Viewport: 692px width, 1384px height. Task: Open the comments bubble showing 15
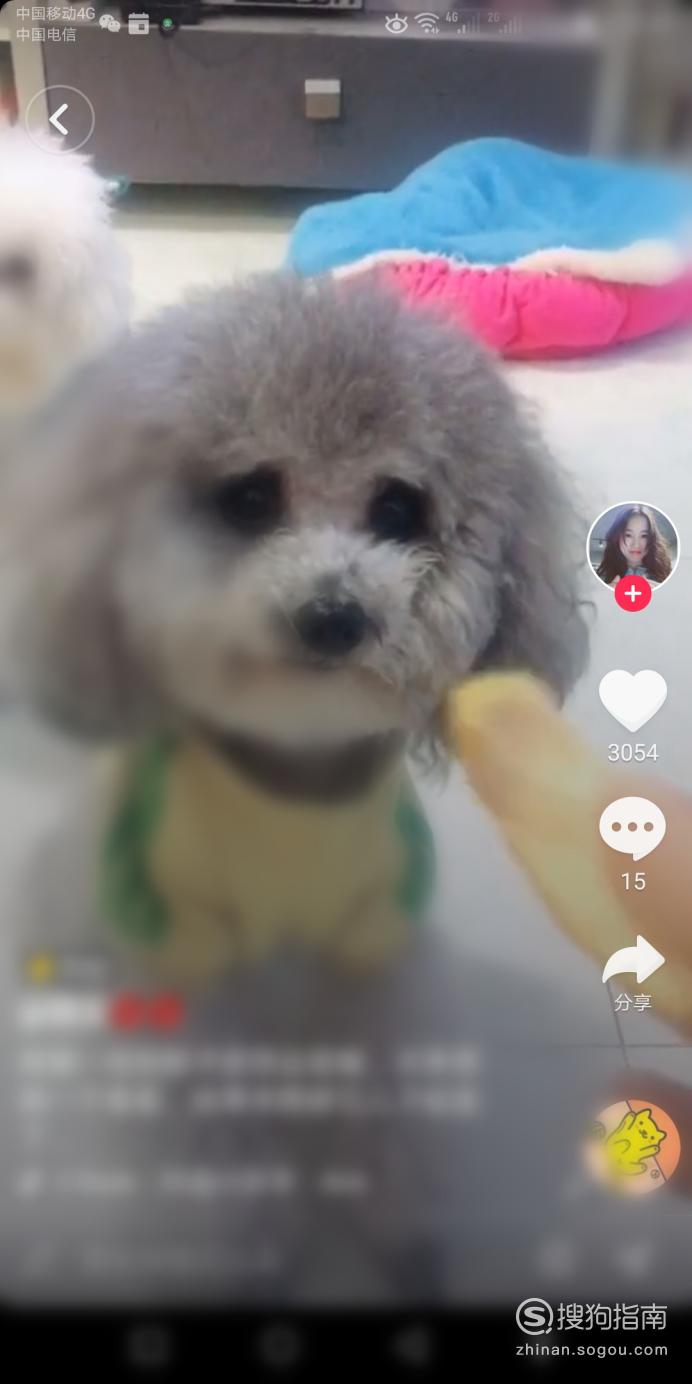pyautogui.click(x=632, y=829)
